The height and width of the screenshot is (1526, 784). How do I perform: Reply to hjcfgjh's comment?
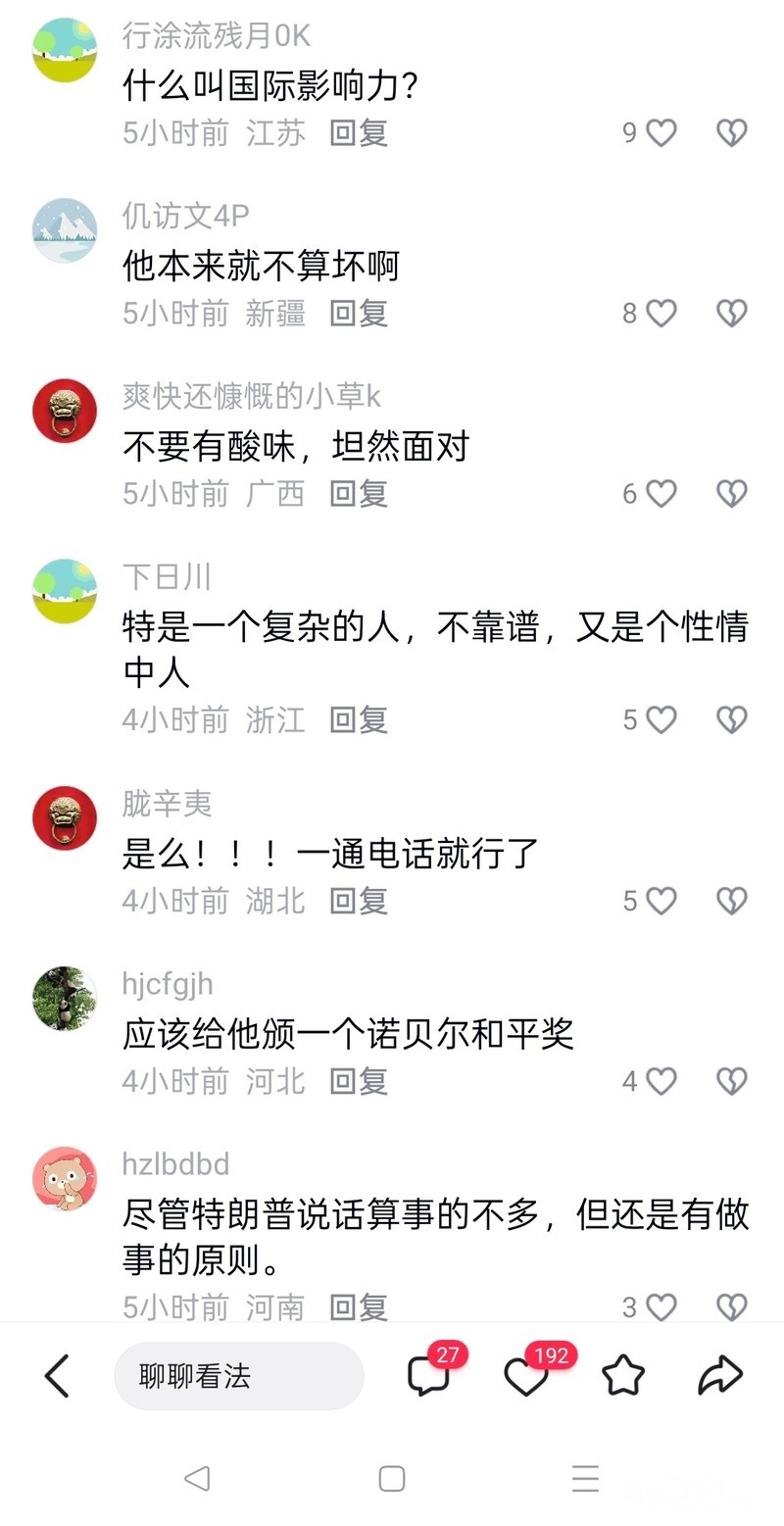point(359,1081)
